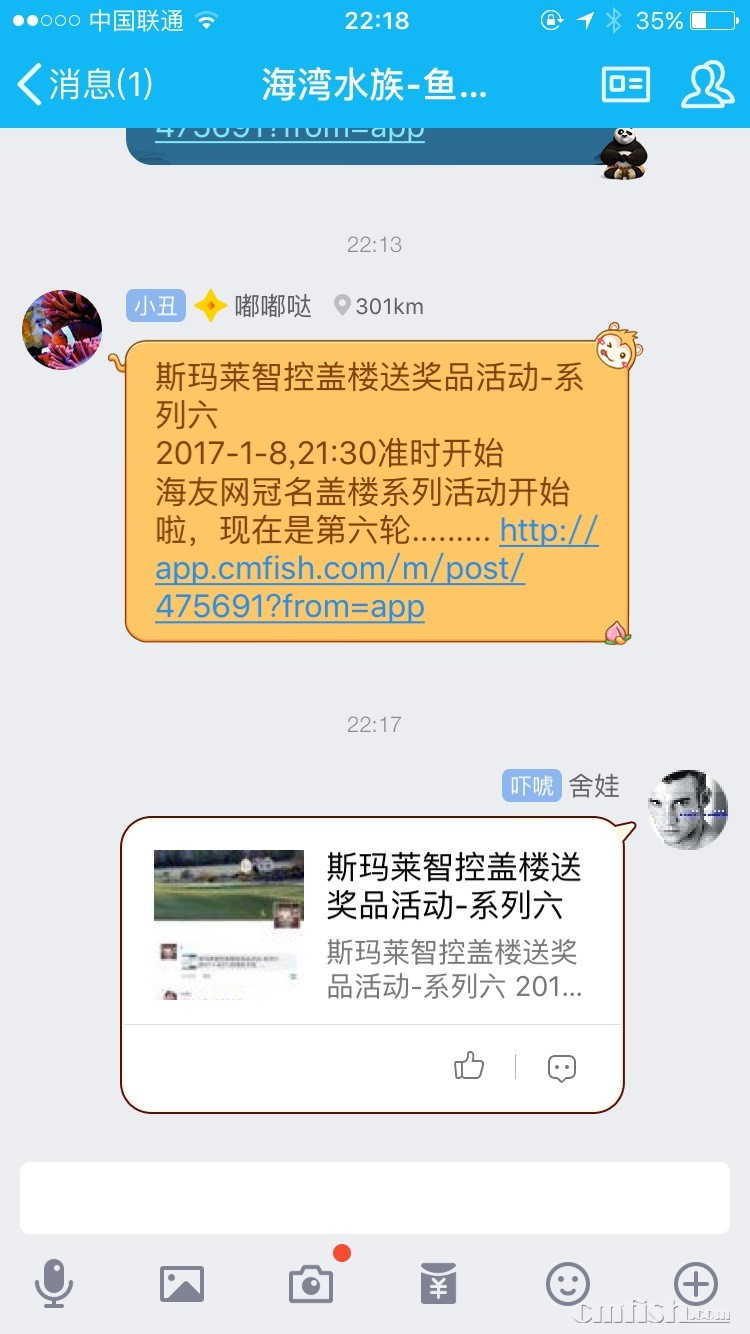
Task: Focus the message text input box
Action: [374, 1197]
